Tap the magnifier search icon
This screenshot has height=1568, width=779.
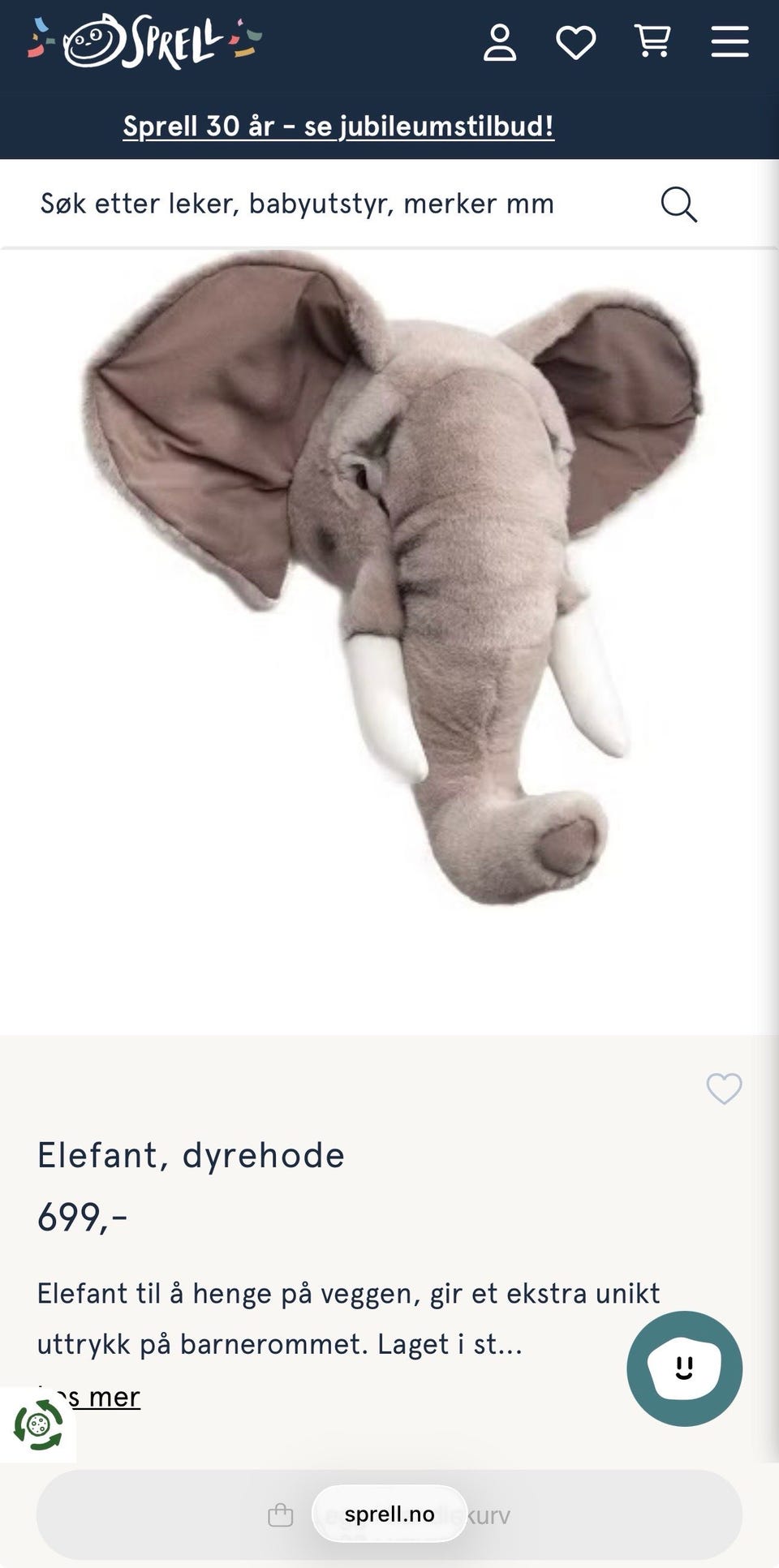(x=678, y=204)
